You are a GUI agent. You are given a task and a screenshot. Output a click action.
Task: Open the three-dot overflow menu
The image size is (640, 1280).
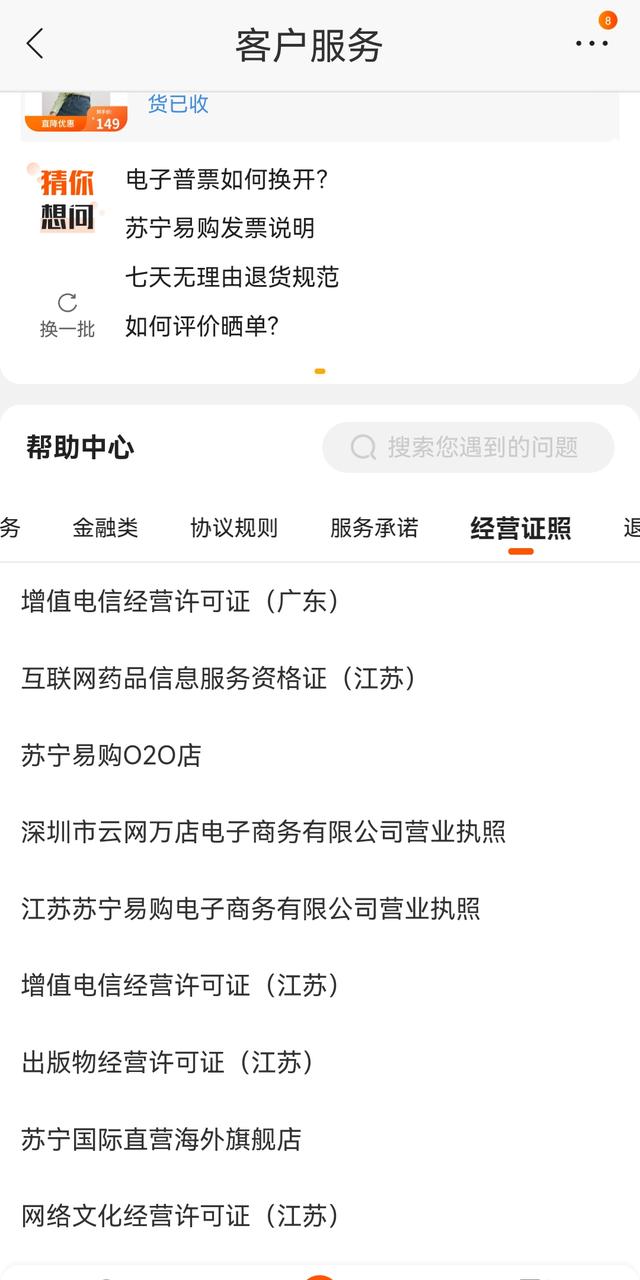(x=591, y=44)
